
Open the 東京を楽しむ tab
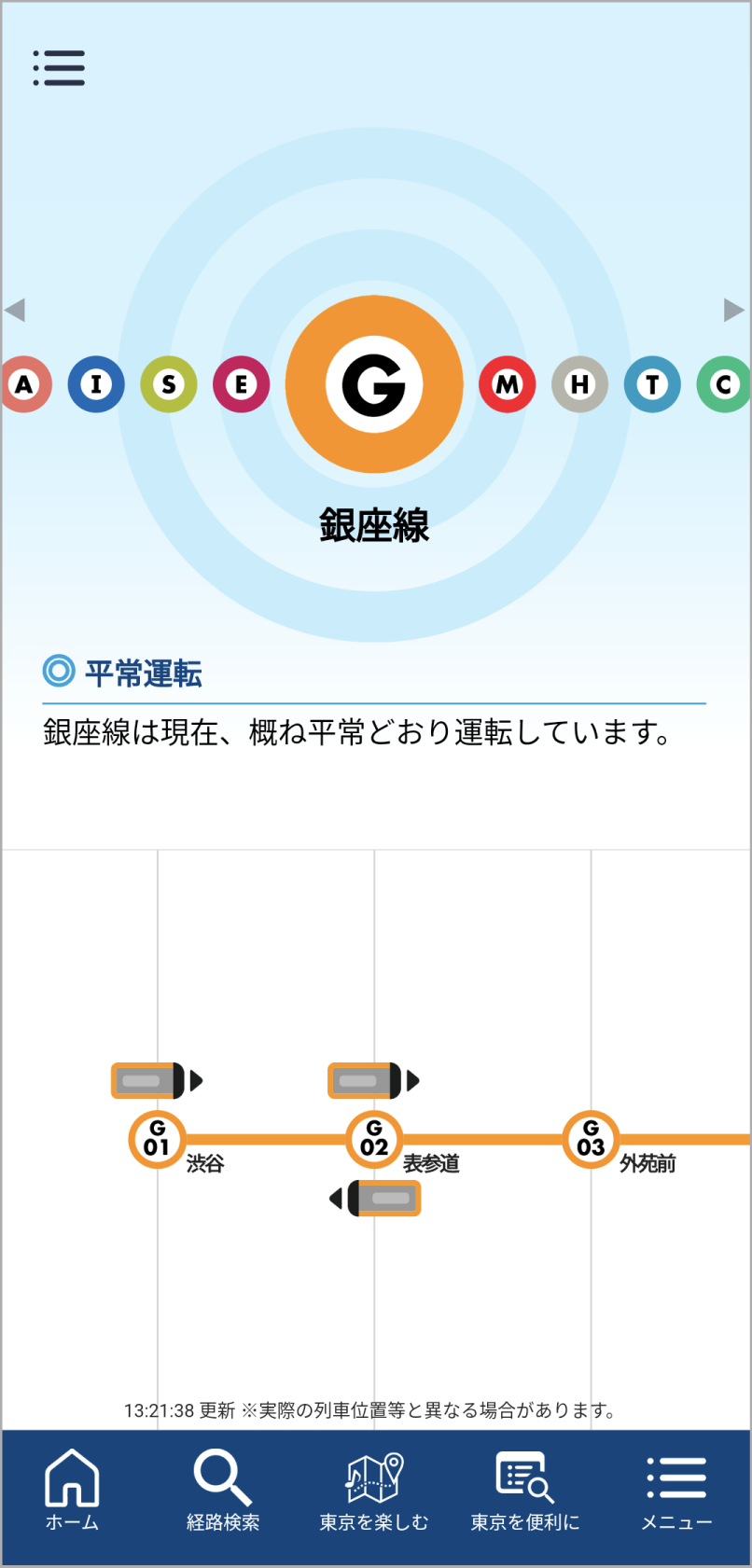click(x=374, y=1490)
